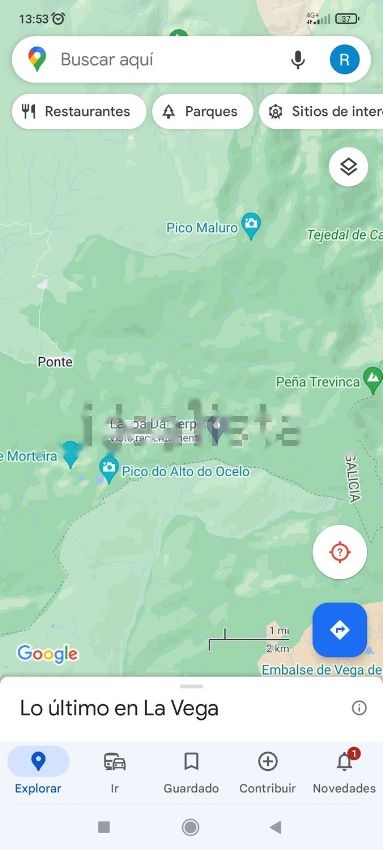Show info for 'Lo último en La Vega'
Screen dimensions: 383x850
pos(359,707)
